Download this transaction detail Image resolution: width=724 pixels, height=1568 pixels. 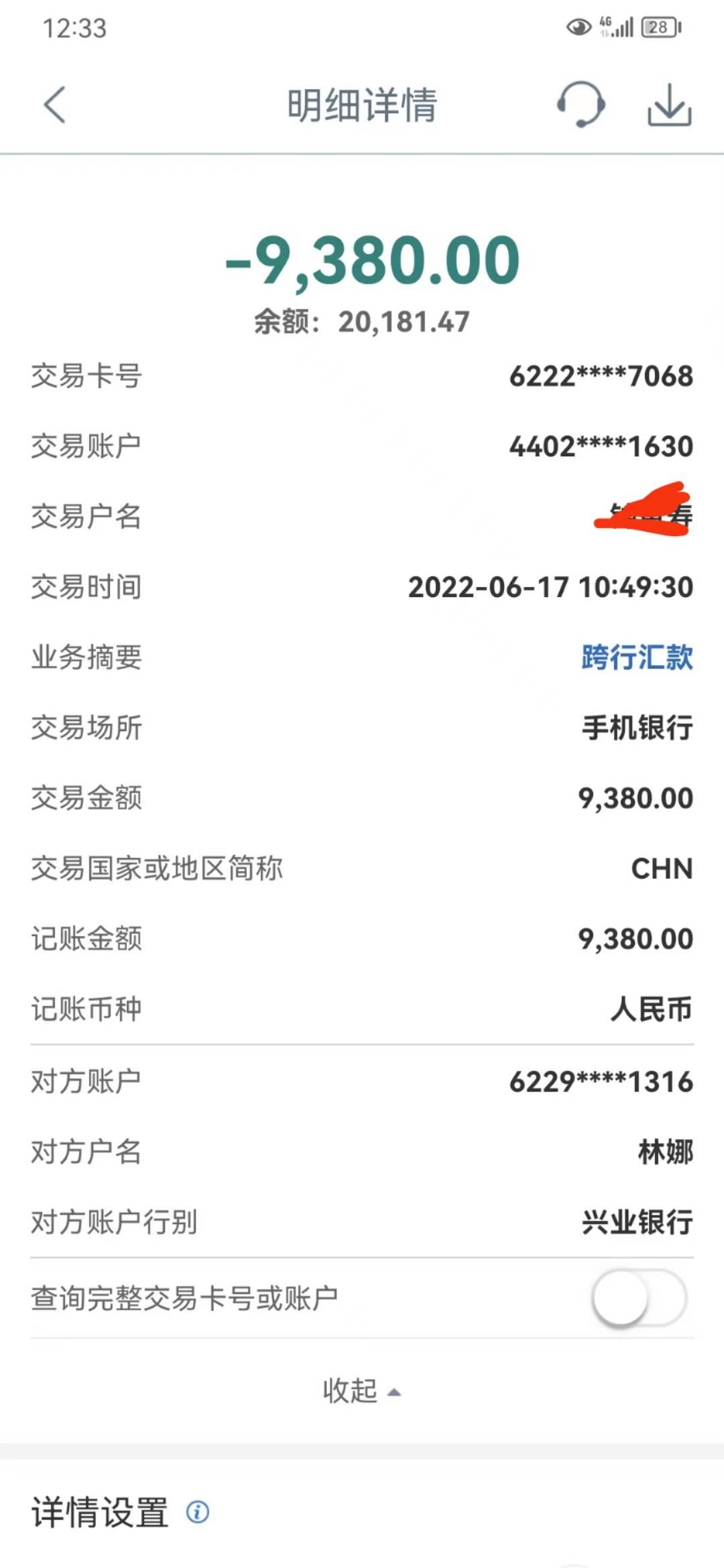pyautogui.click(x=669, y=105)
